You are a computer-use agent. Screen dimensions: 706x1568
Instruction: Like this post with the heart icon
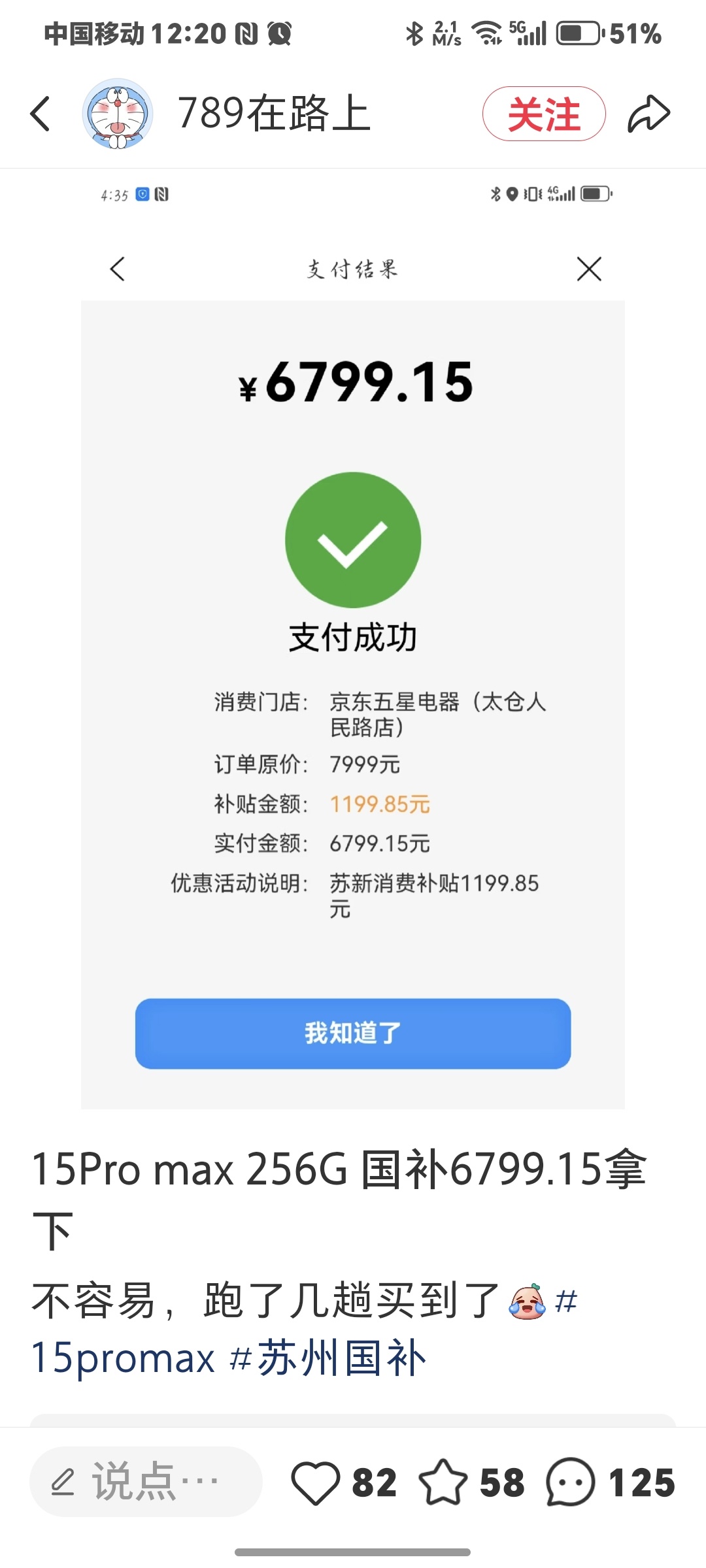point(316,1482)
